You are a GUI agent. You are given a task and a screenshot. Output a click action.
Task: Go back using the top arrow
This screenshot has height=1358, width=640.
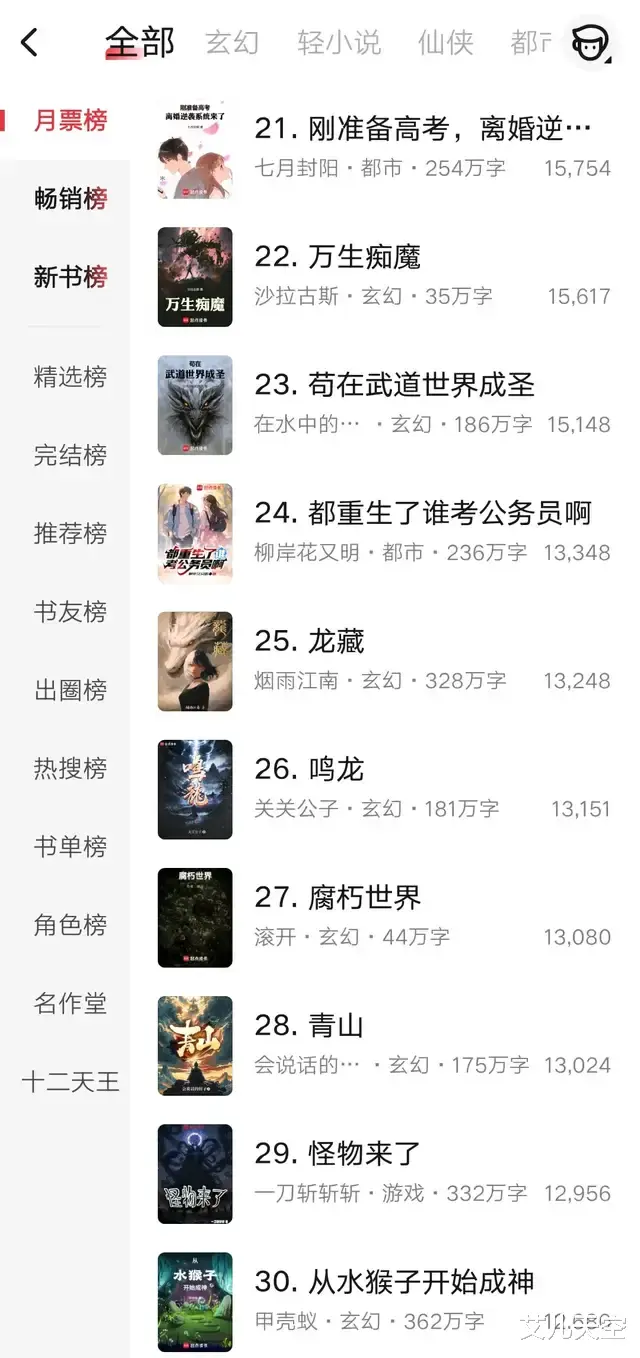(x=30, y=43)
